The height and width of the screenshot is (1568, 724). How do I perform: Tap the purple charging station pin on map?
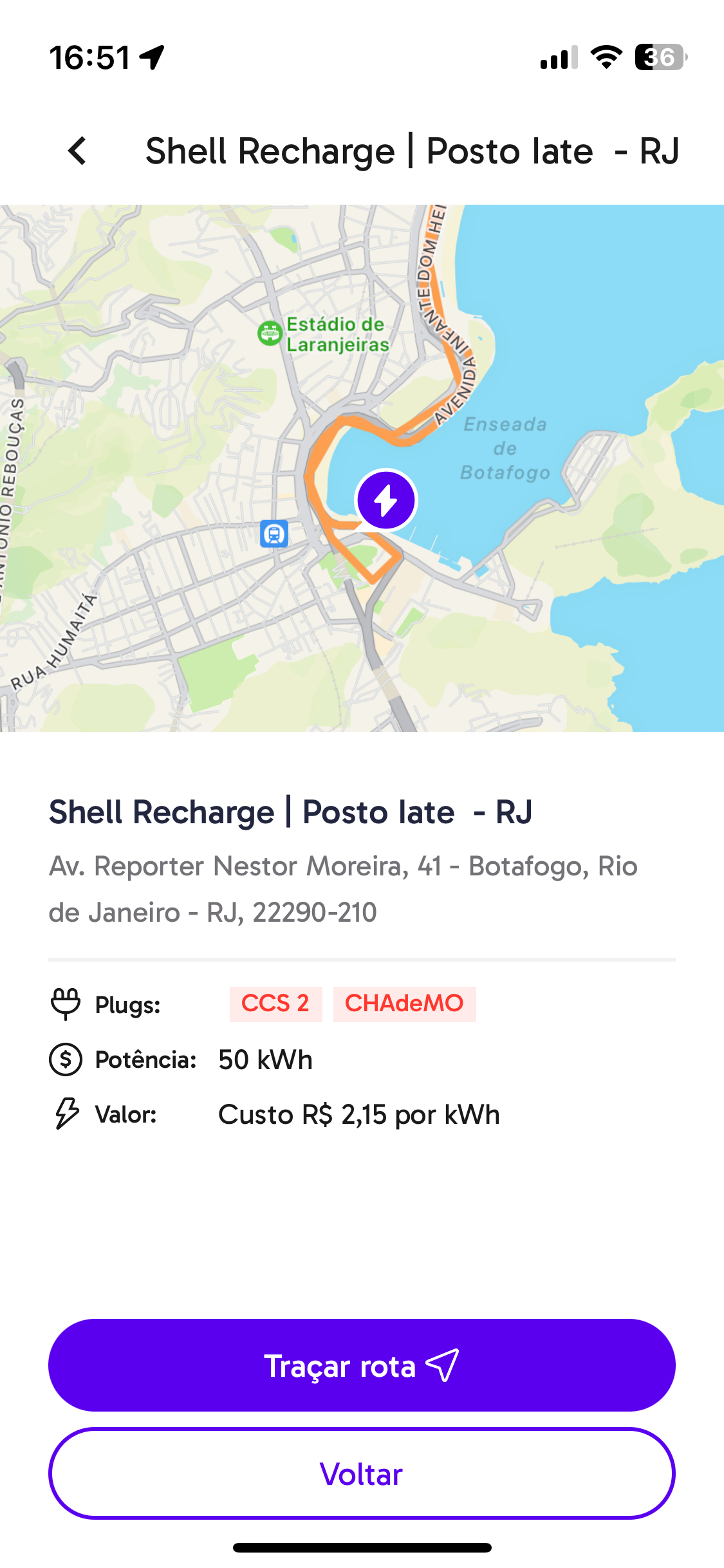(x=385, y=500)
